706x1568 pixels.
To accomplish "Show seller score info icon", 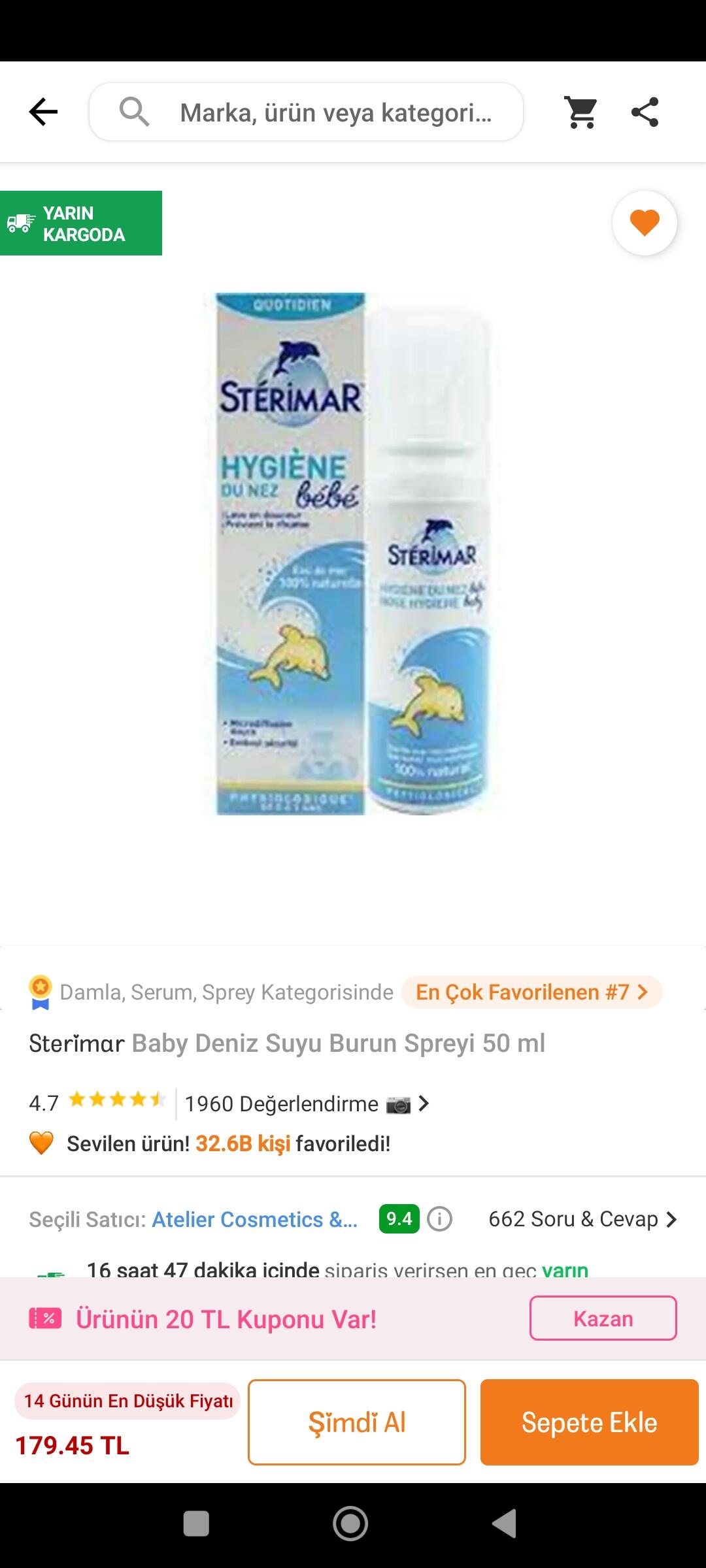I will pos(439,1219).
